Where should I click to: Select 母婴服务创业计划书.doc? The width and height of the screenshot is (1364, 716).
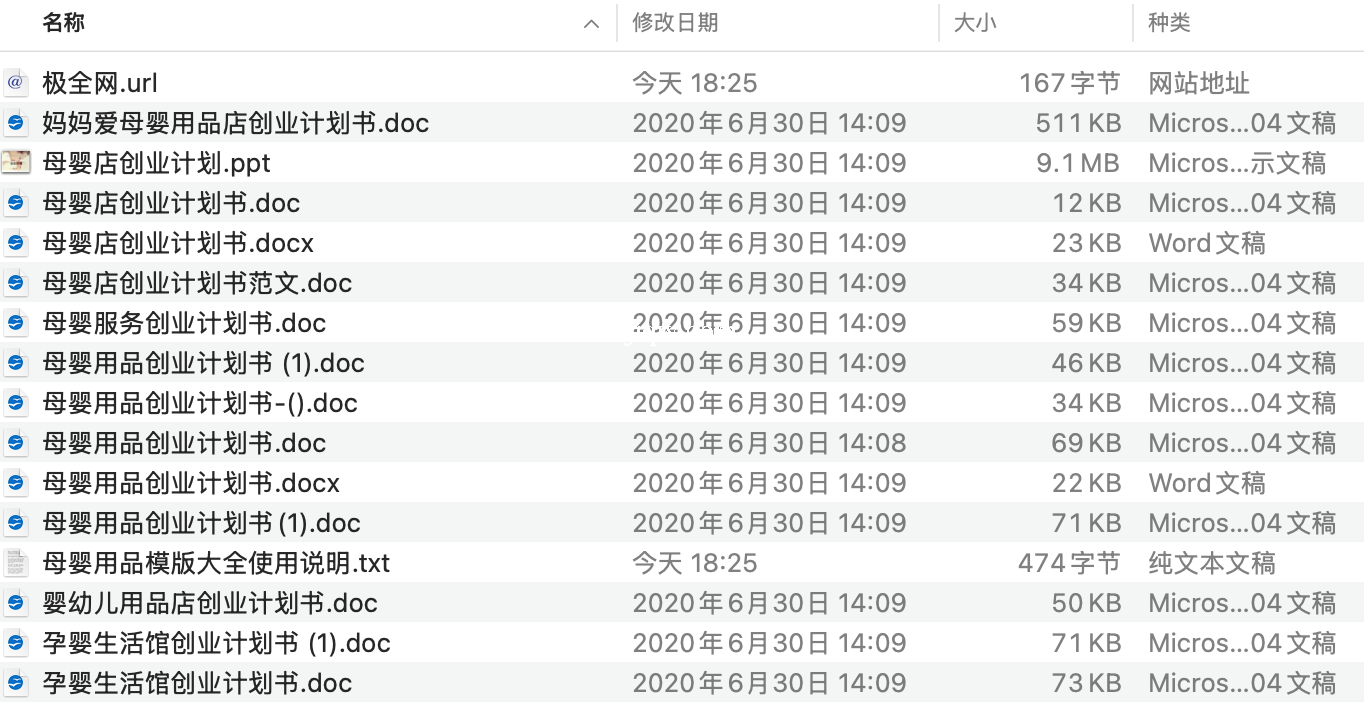184,323
